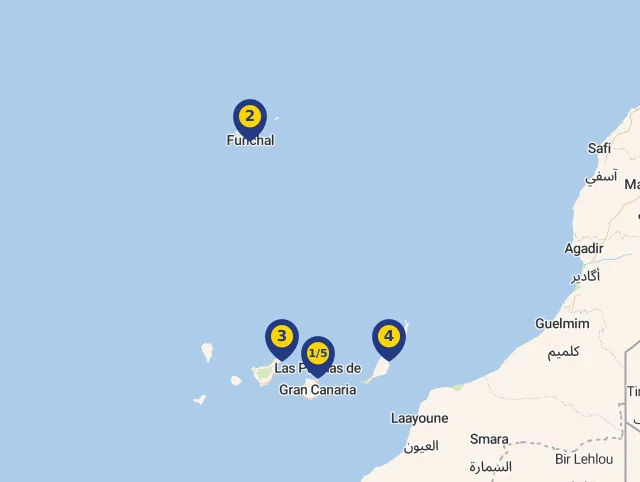Image resolution: width=640 pixels, height=482 pixels.
Task: Open pin 1/5 at Las Palmas
Action: 318,354
